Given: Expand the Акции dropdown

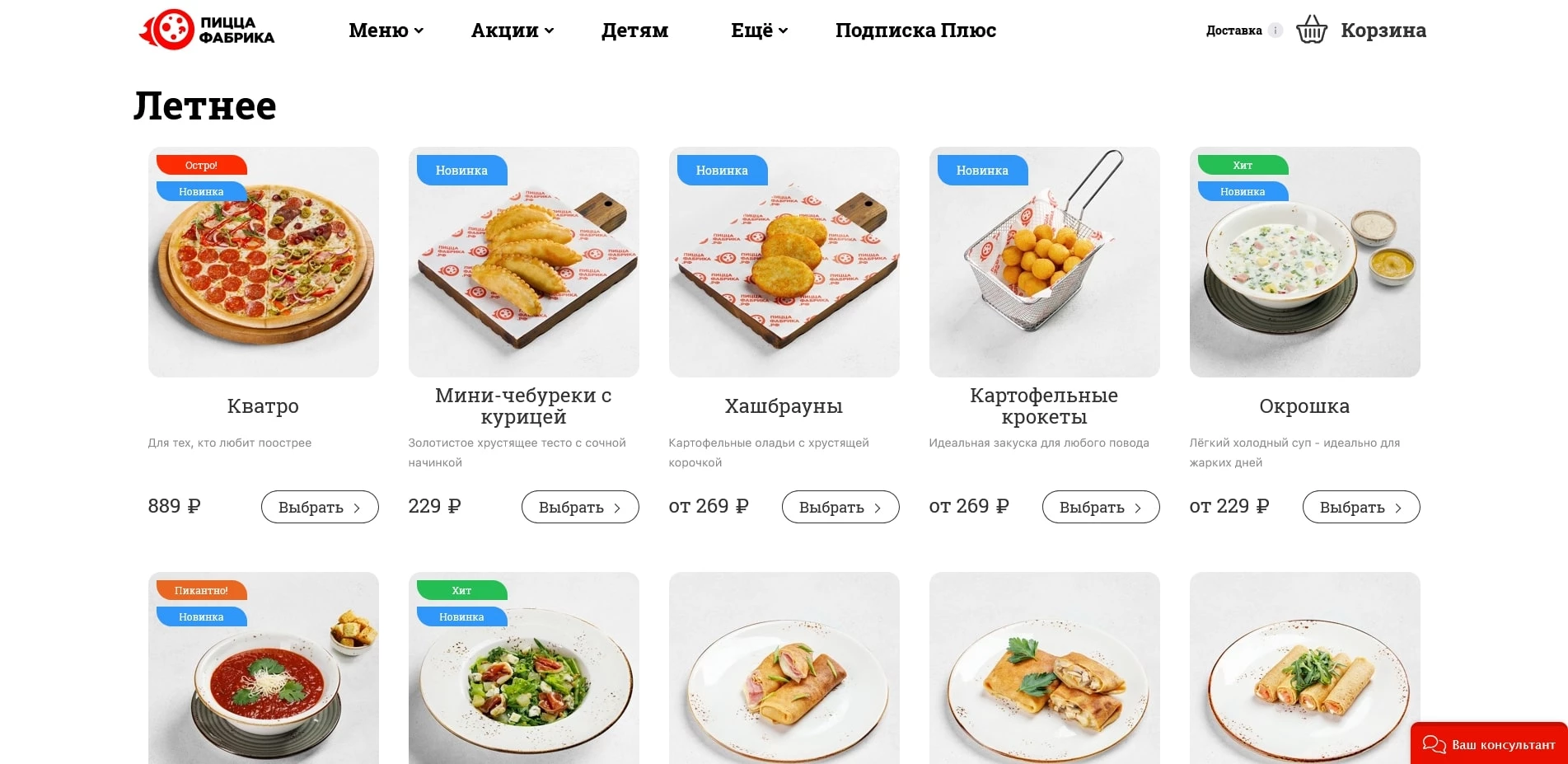Looking at the screenshot, I should coord(512,30).
